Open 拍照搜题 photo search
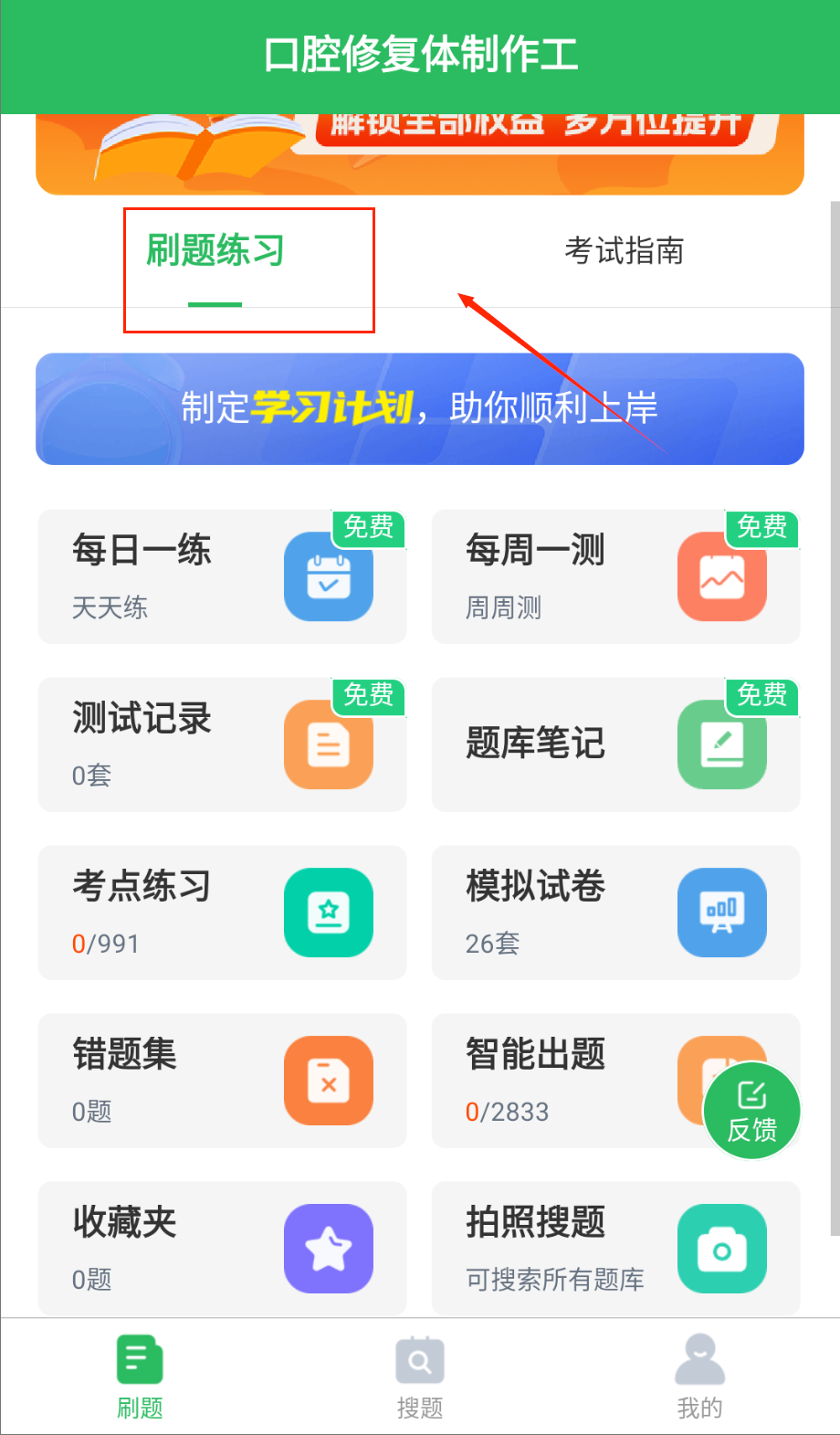This screenshot has width=840, height=1435. point(615,1249)
